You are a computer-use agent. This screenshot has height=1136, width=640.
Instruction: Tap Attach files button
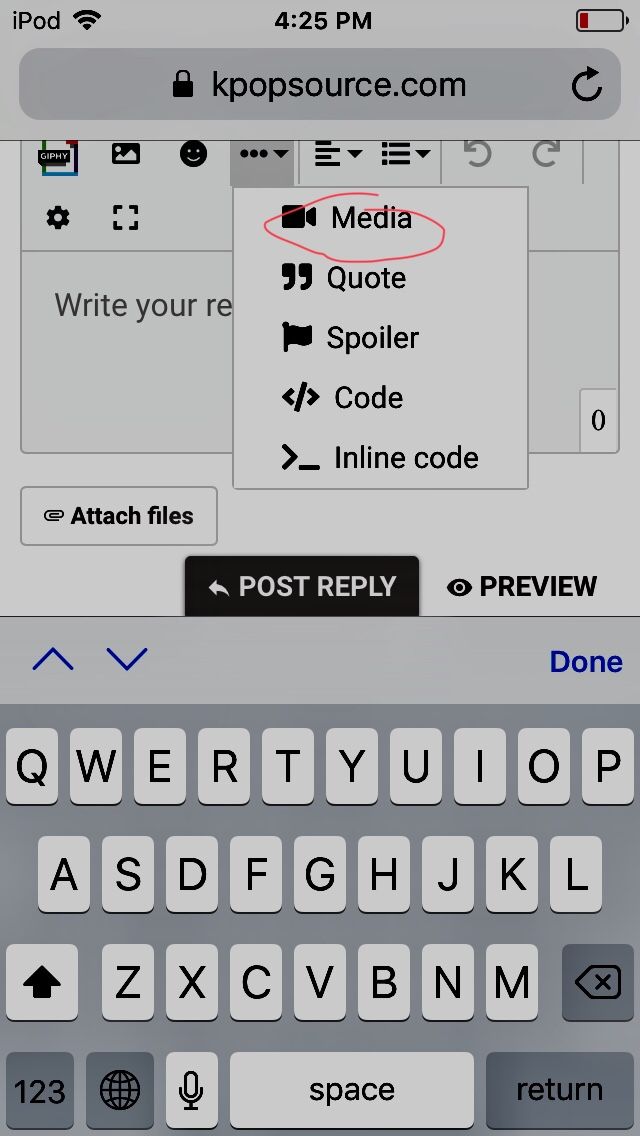click(x=119, y=516)
